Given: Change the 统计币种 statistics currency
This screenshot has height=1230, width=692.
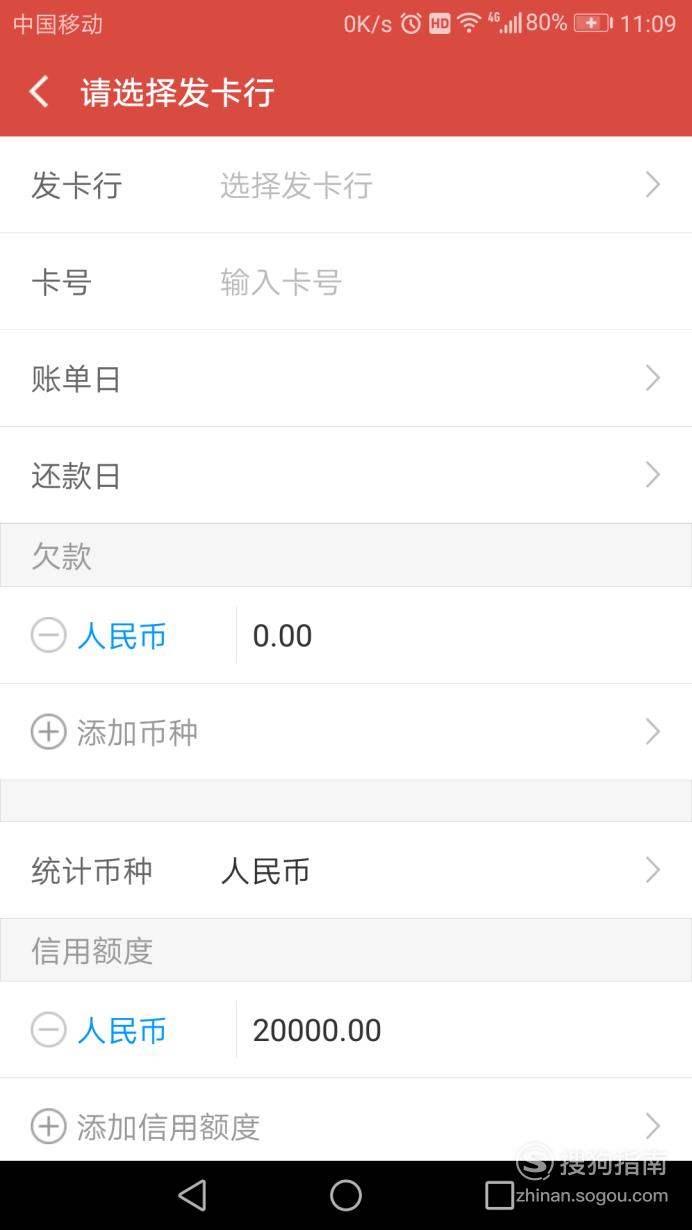Looking at the screenshot, I should [346, 870].
